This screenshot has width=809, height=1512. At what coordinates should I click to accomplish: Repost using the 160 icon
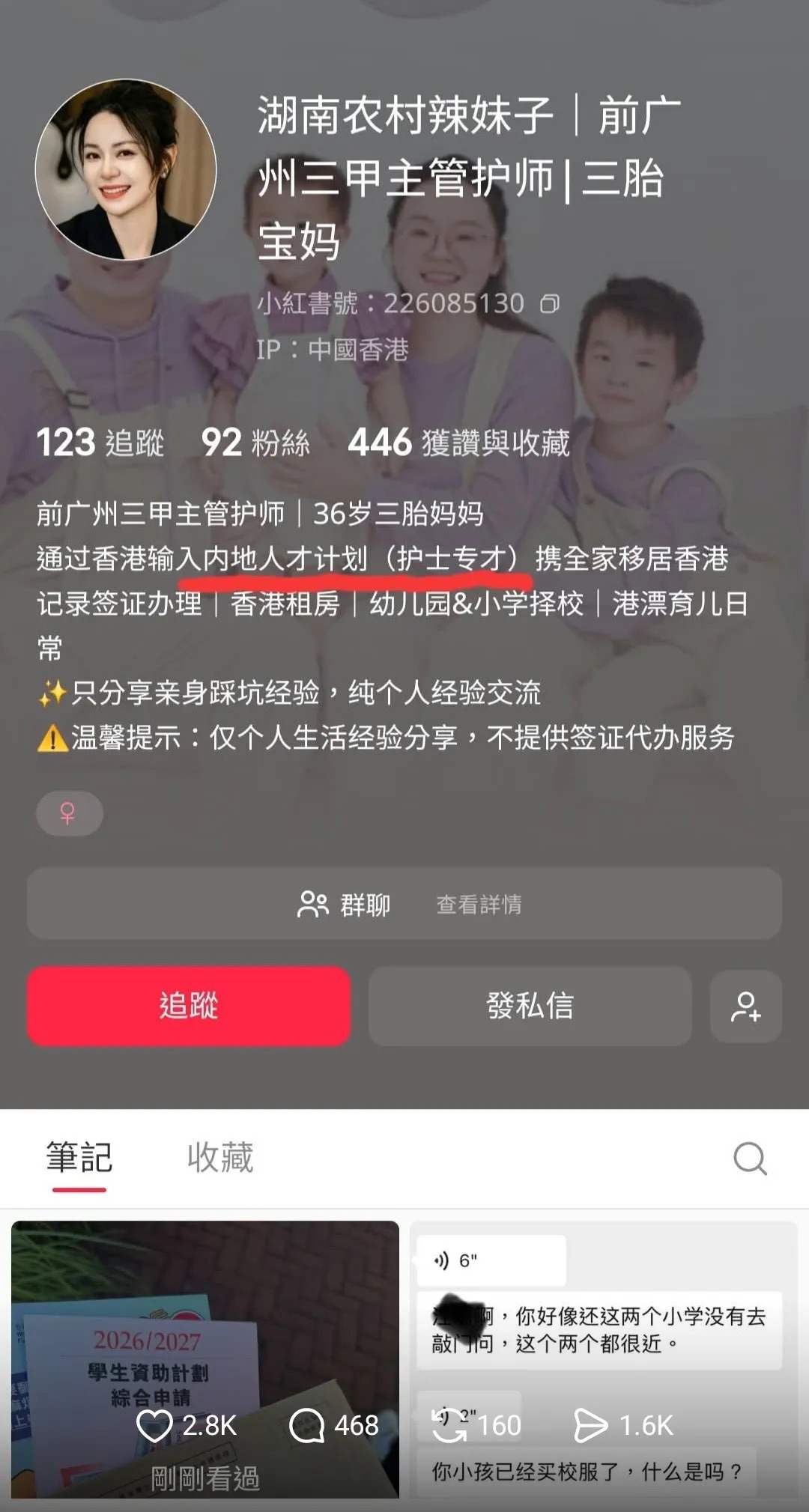[x=449, y=1425]
